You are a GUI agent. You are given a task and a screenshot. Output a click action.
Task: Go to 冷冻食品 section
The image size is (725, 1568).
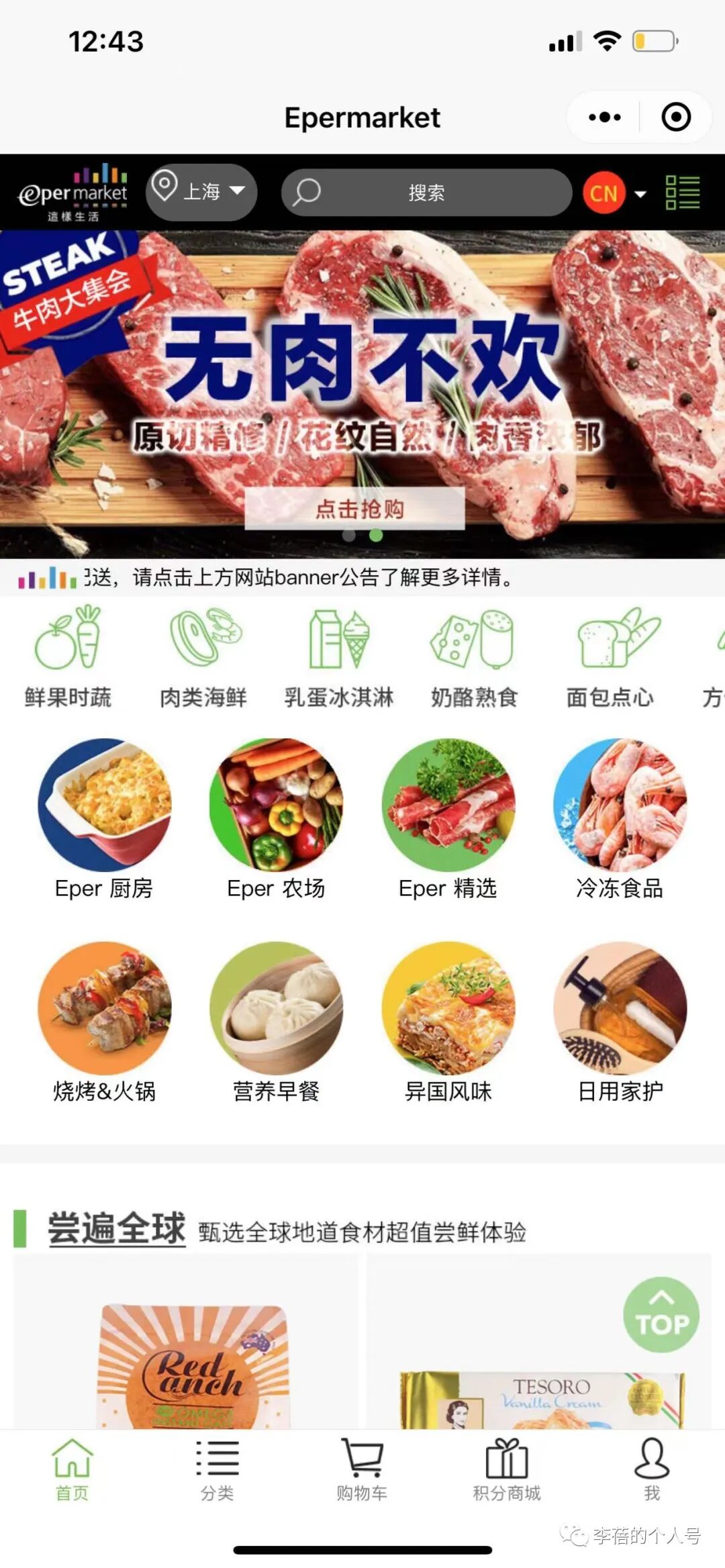coord(620,819)
